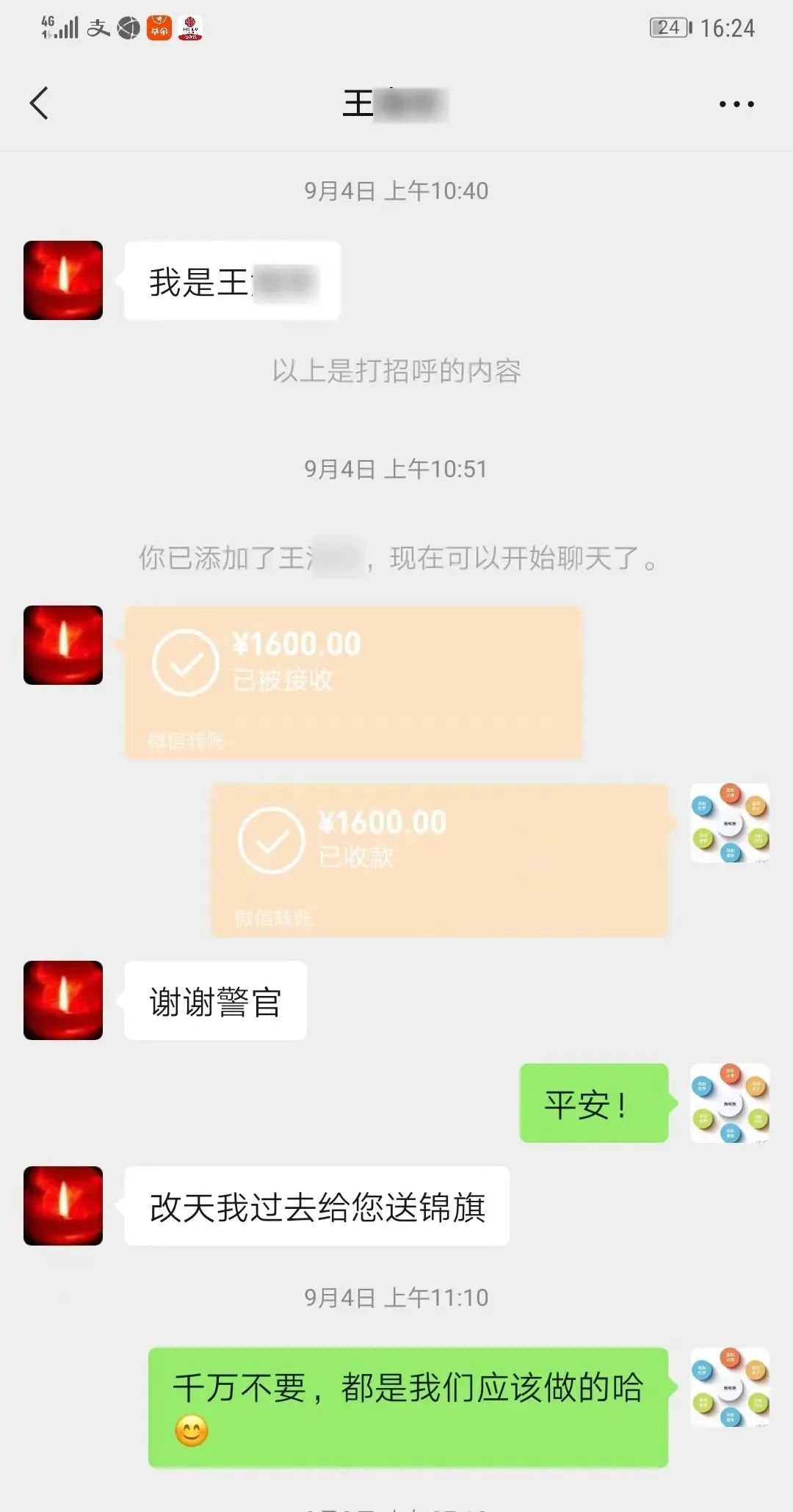Tap the orange app icon in the status bar
This screenshot has width=793, height=1512.
click(160, 28)
